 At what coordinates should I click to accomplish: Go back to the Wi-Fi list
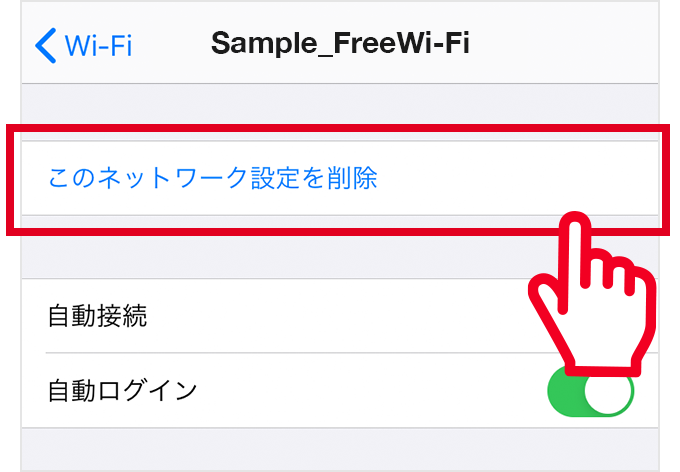pos(84,45)
